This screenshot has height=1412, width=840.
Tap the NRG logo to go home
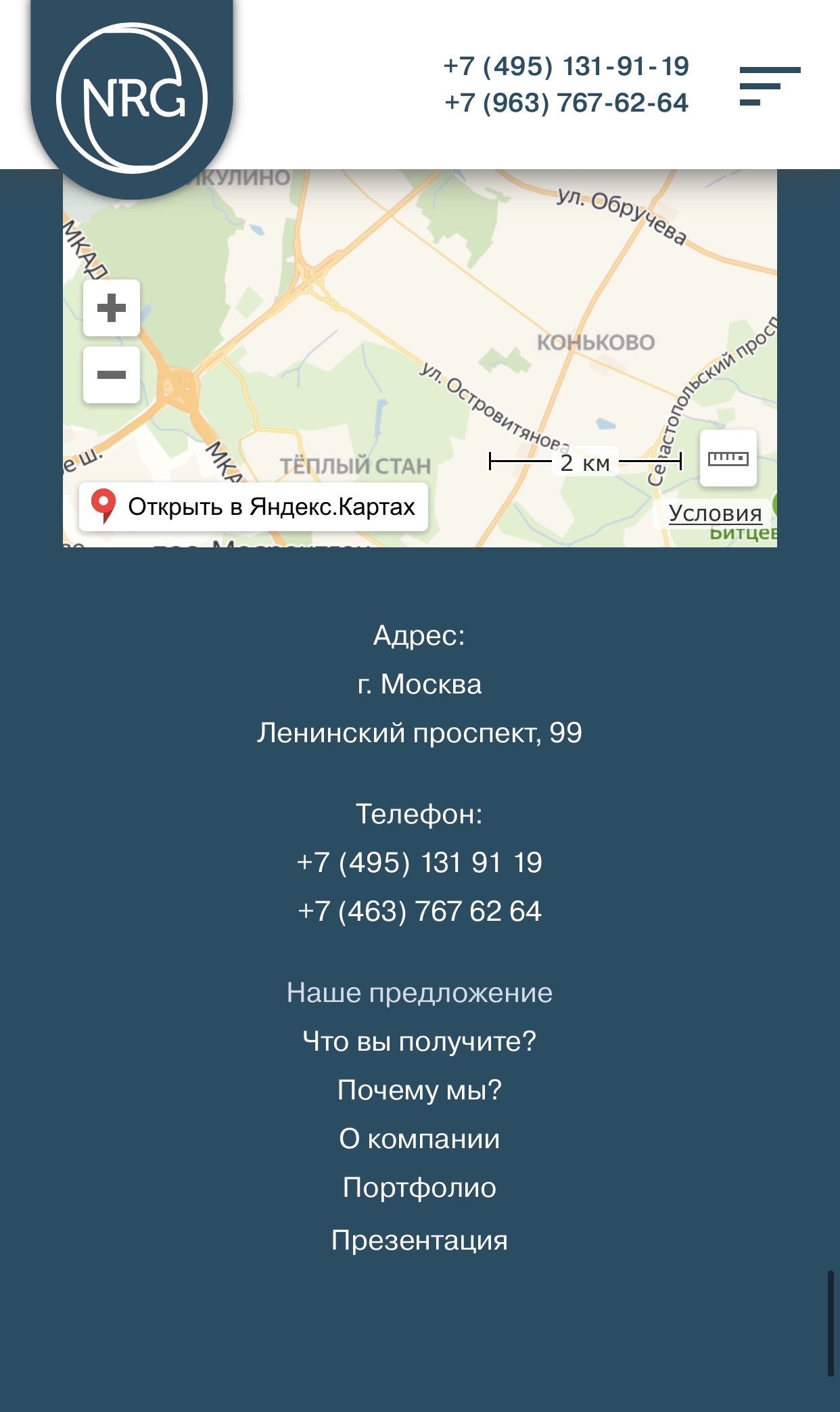point(132,98)
